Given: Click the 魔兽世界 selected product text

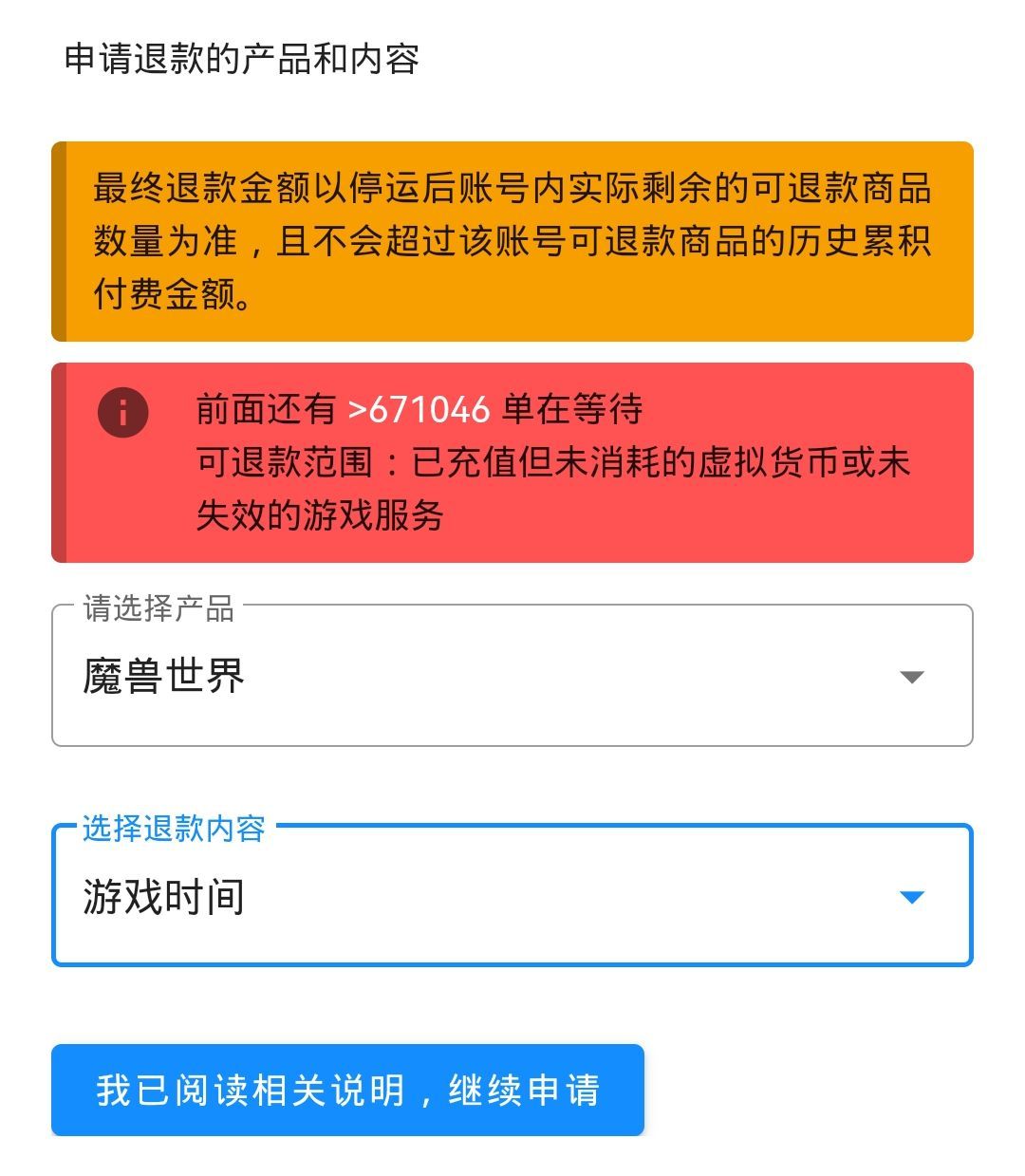Looking at the screenshot, I should click(162, 674).
